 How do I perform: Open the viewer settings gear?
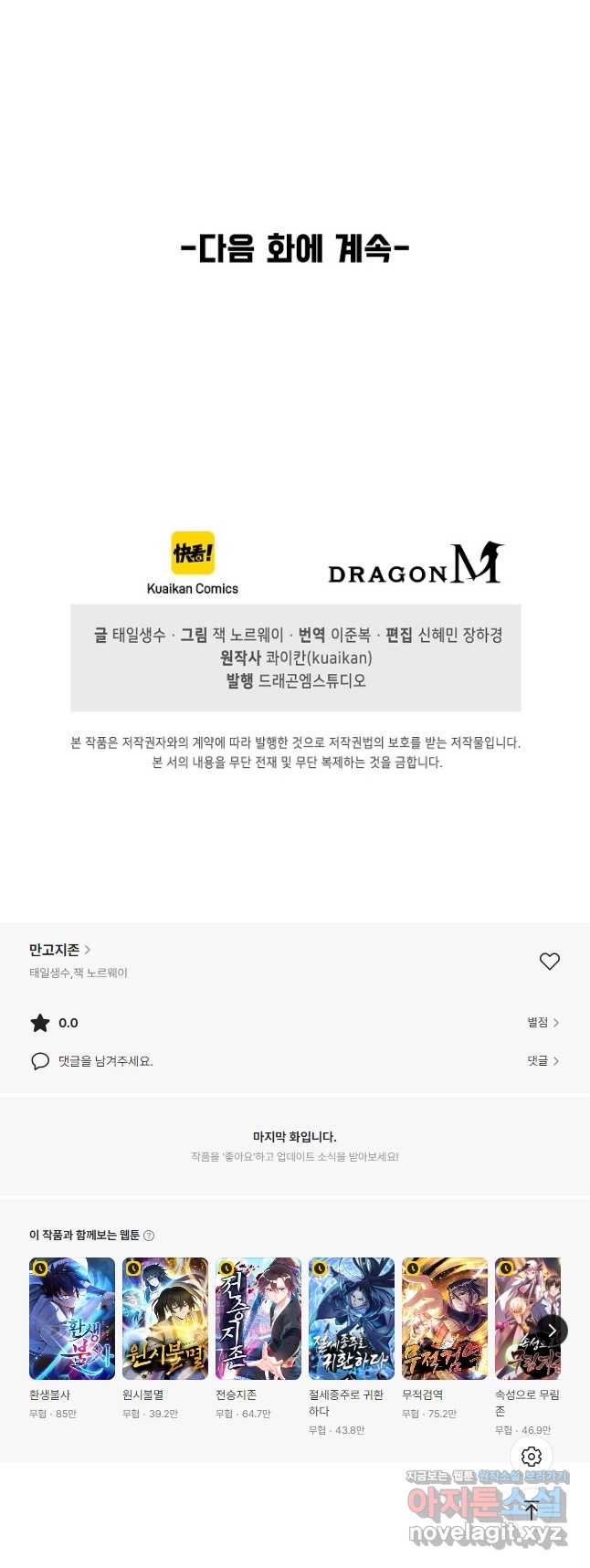coord(532,1457)
